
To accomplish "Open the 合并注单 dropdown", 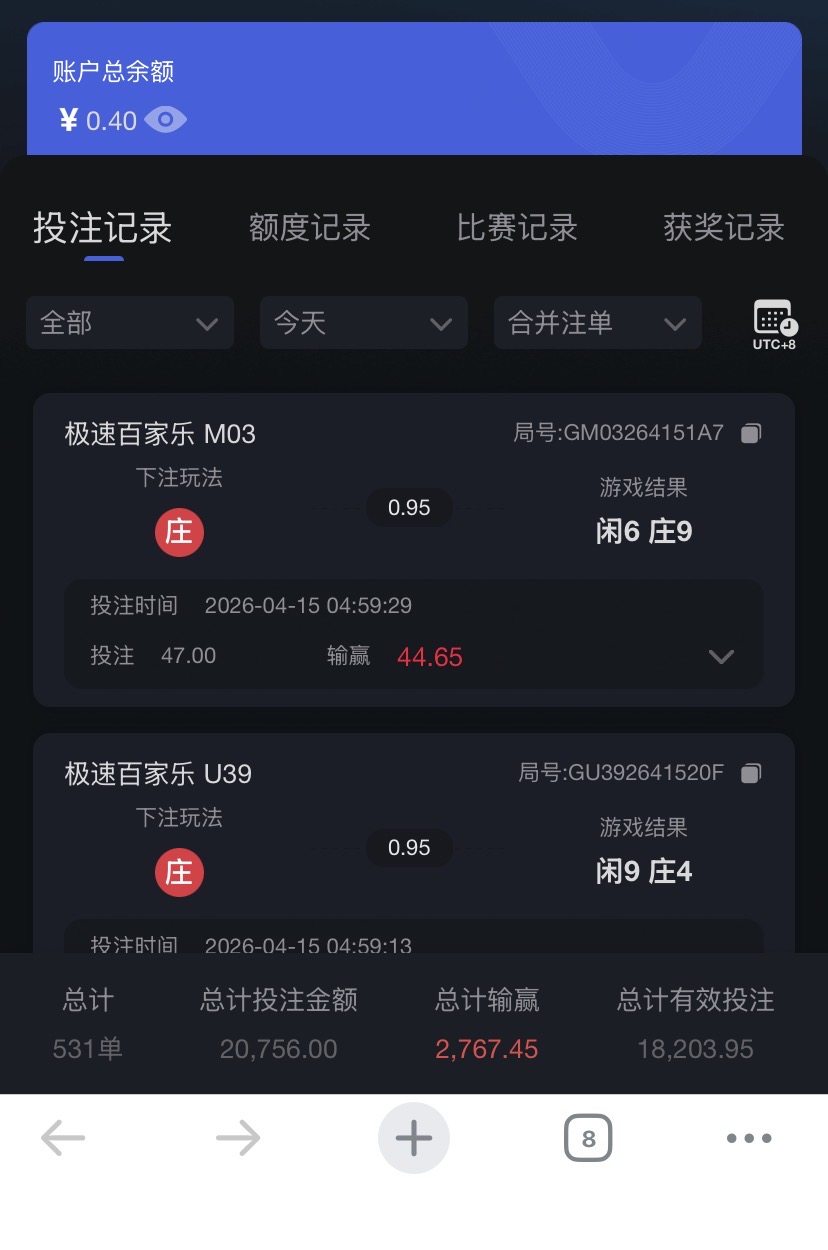I will (x=597, y=323).
